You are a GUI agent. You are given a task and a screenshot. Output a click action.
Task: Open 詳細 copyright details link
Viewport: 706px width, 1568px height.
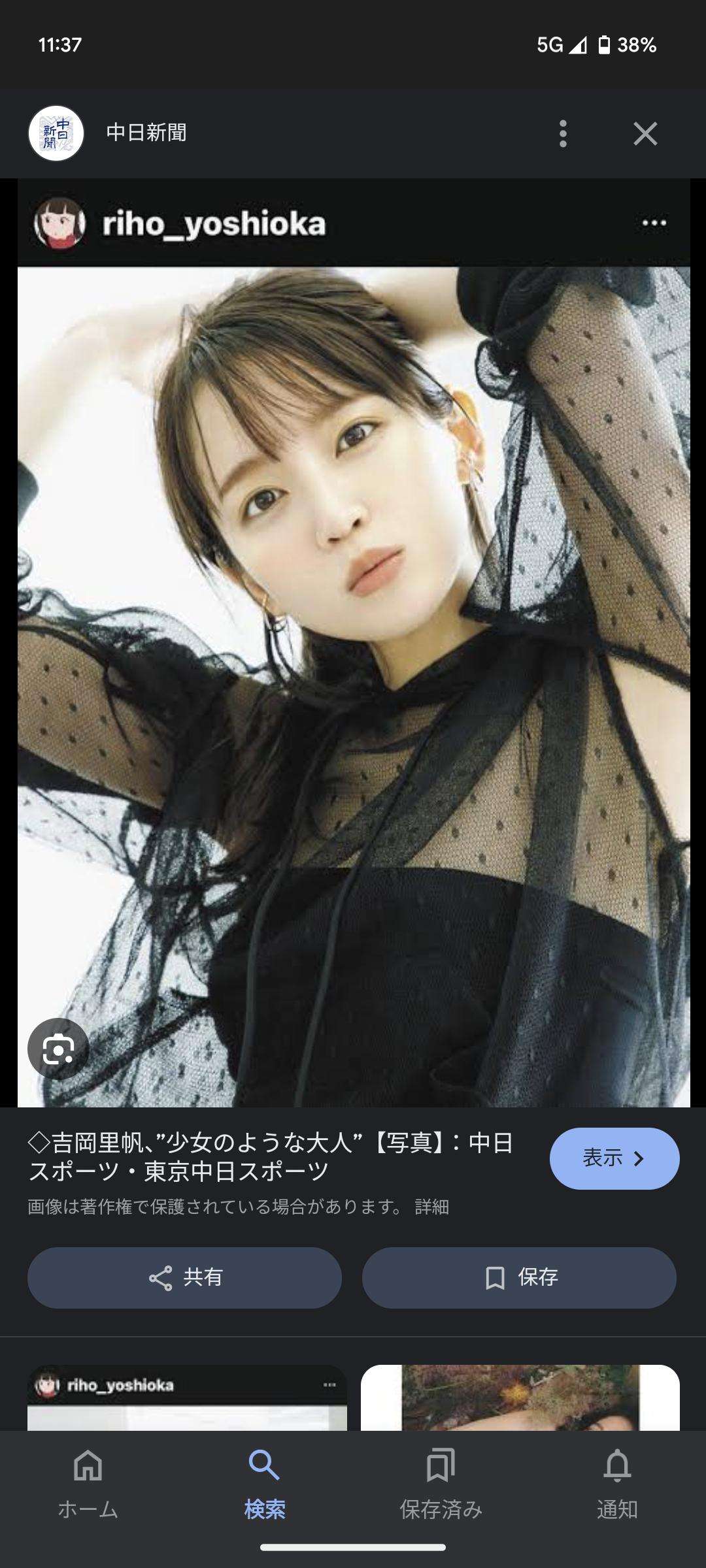tap(431, 1207)
